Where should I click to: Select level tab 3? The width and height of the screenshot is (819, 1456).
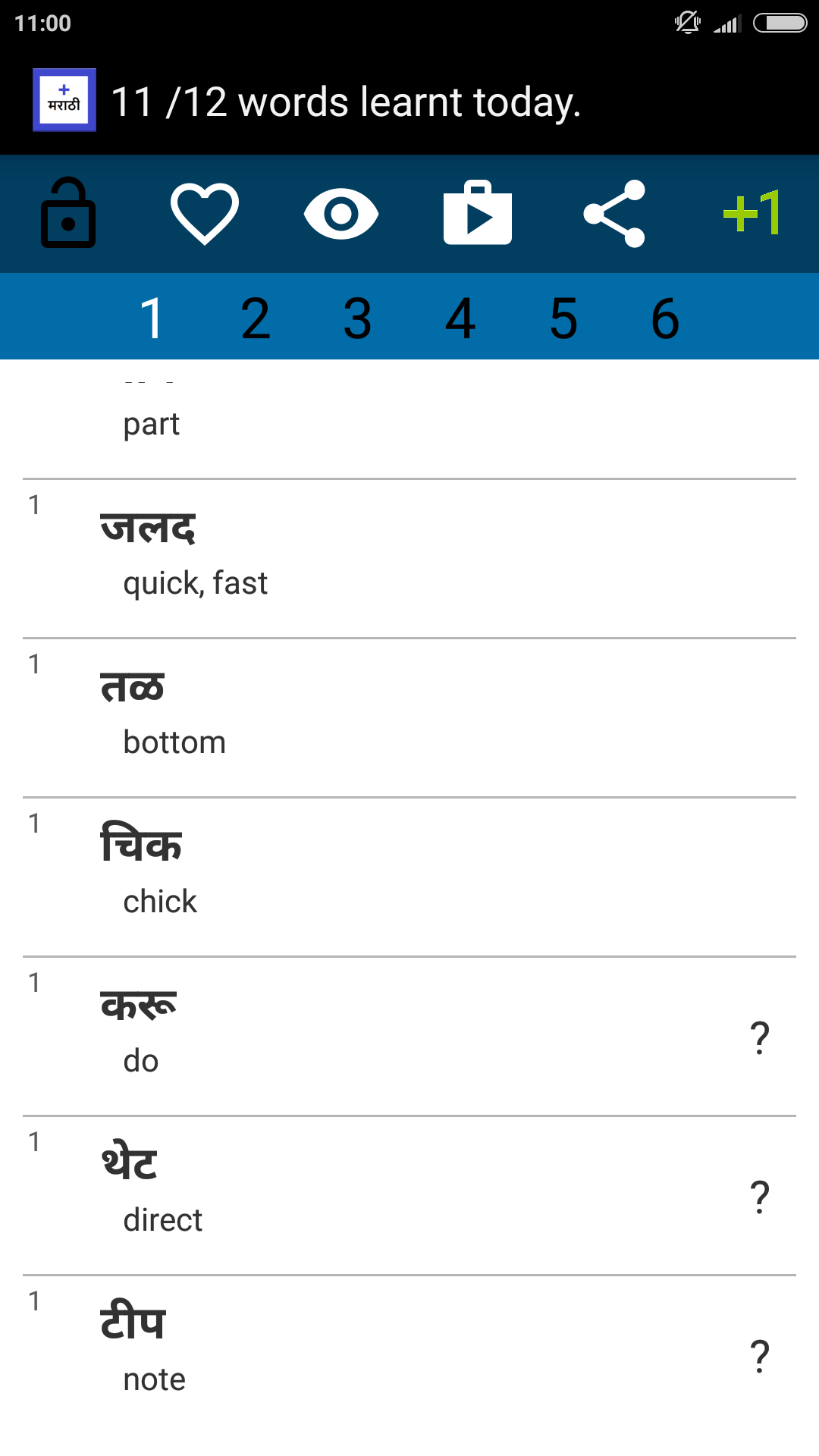click(357, 318)
